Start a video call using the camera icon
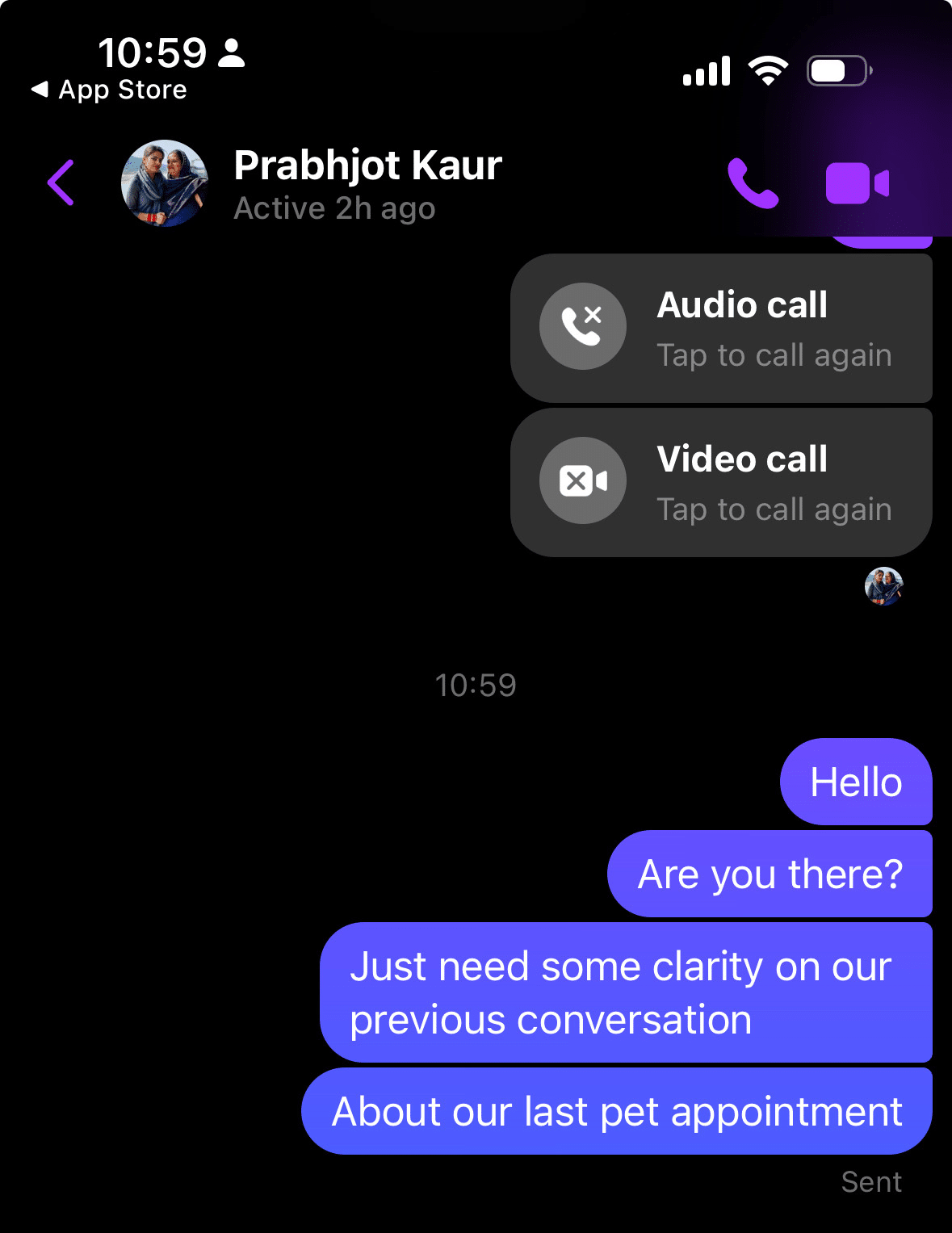952x1233 pixels. click(858, 183)
